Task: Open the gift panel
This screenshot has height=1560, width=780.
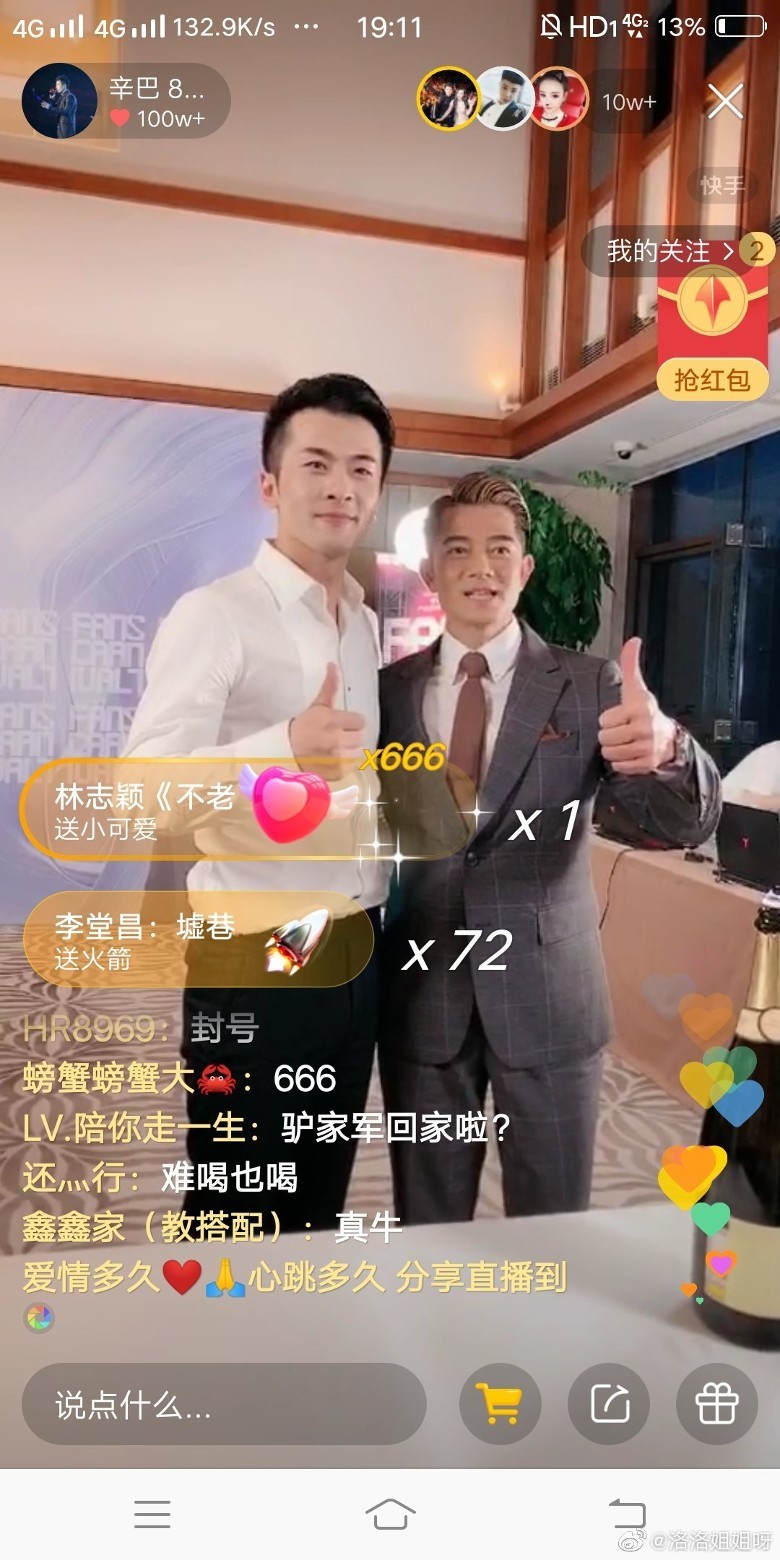Action: 717,1404
